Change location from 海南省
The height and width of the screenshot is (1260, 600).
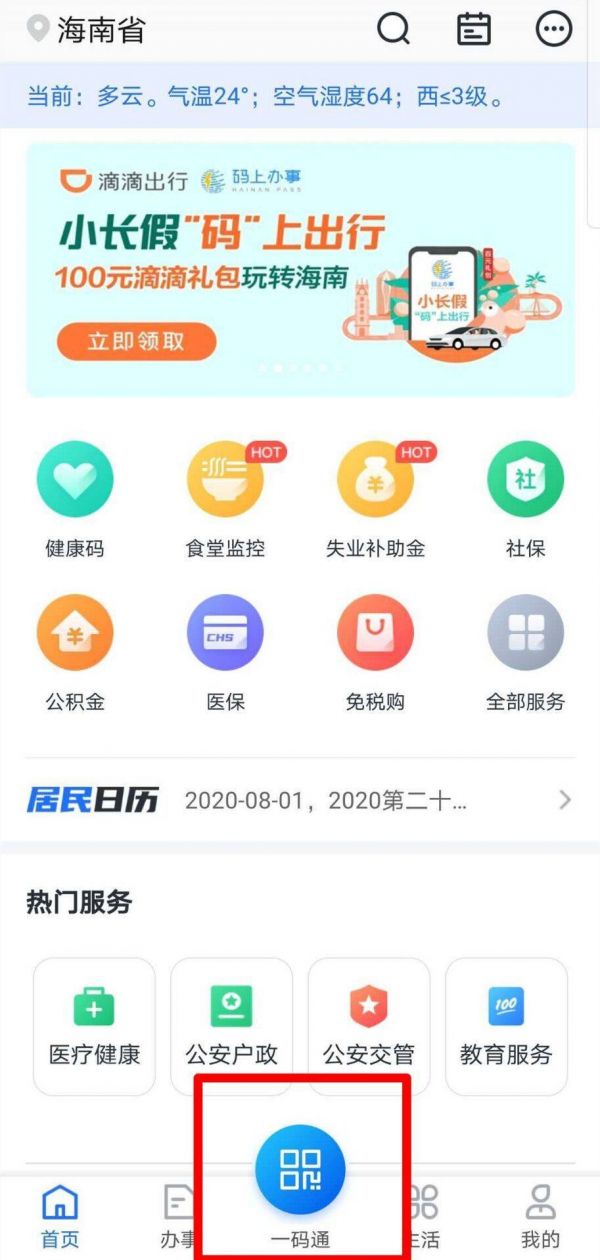86,29
